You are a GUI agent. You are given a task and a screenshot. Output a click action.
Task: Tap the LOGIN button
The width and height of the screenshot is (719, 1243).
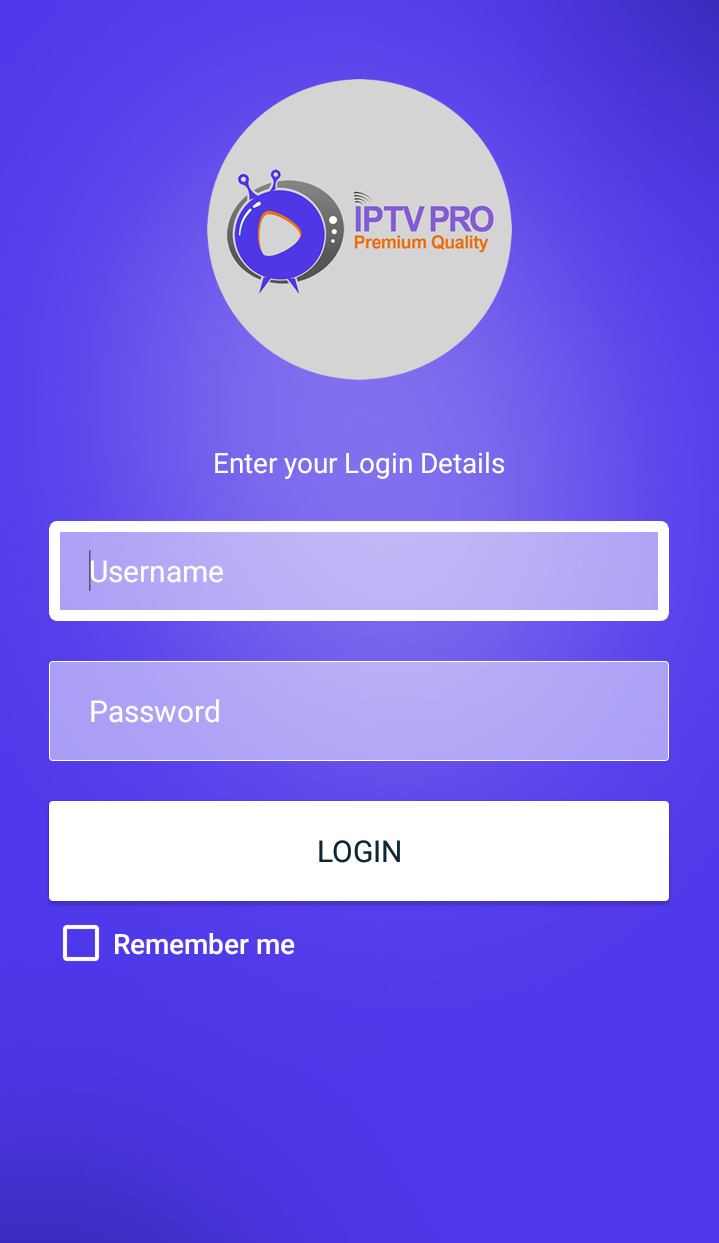click(359, 851)
